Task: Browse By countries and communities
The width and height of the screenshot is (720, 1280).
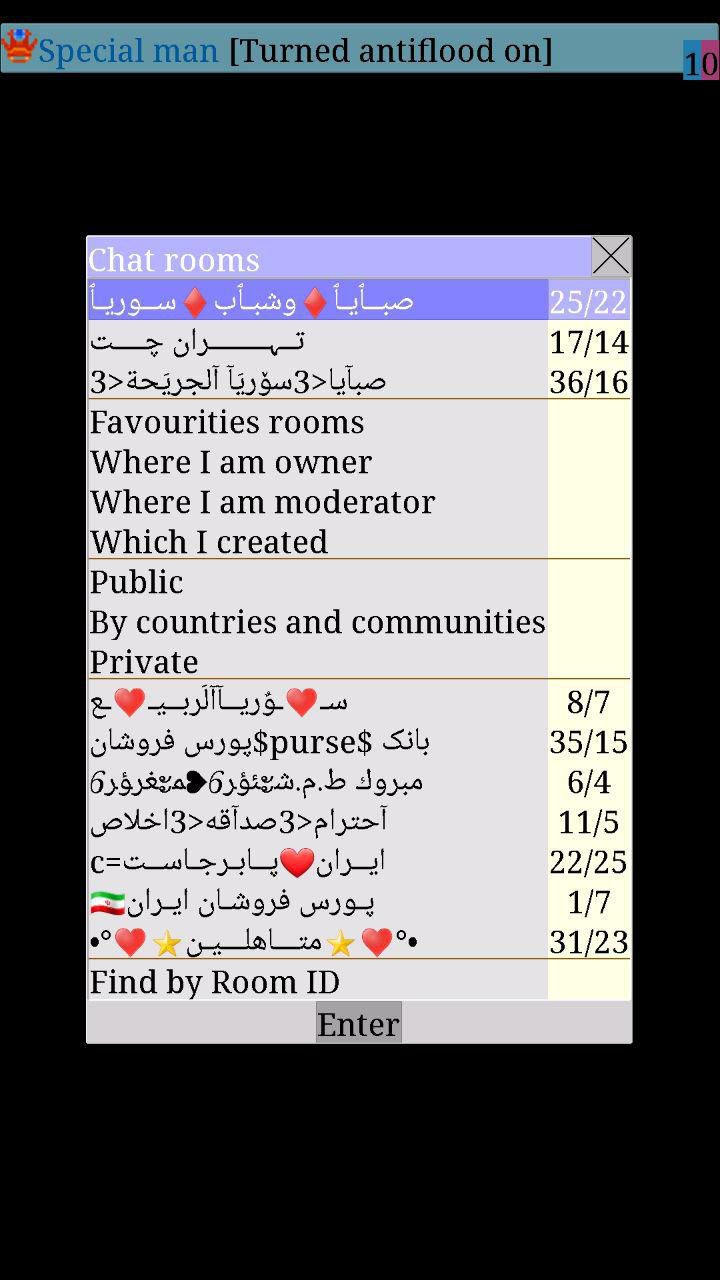Action: (359, 621)
